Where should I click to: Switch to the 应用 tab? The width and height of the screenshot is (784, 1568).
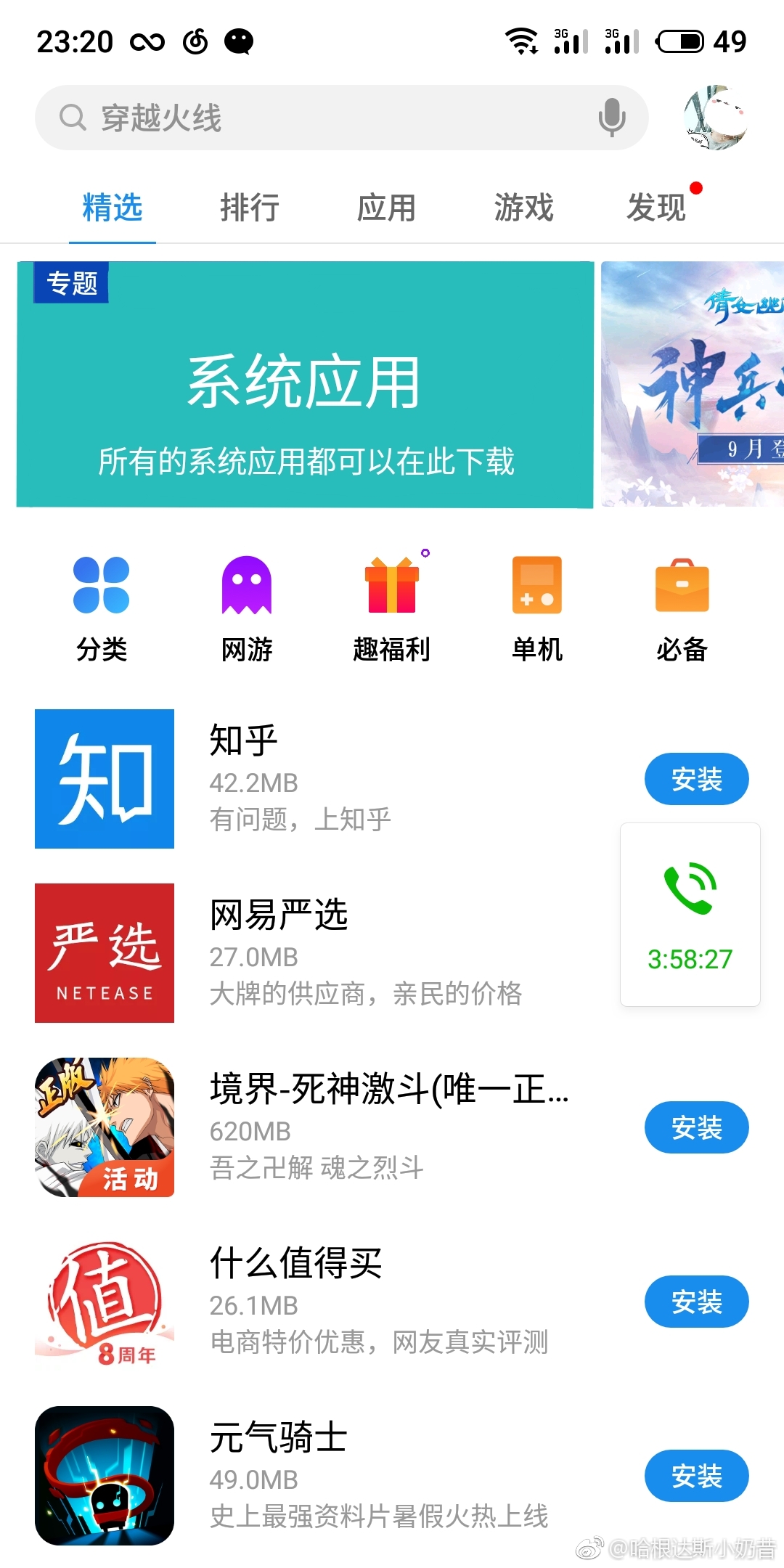click(x=386, y=208)
